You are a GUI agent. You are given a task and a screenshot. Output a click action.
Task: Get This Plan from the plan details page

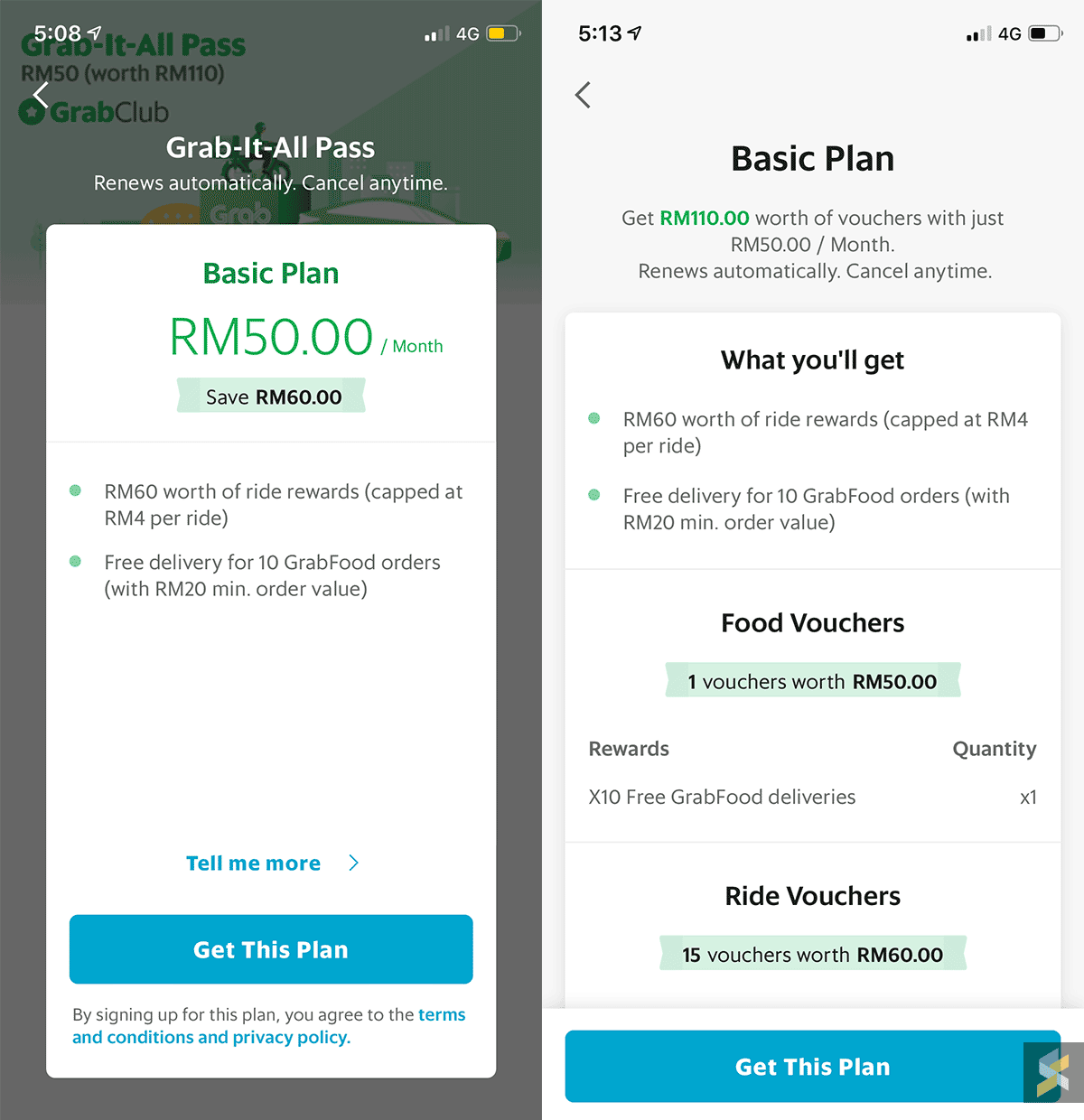point(811,1067)
